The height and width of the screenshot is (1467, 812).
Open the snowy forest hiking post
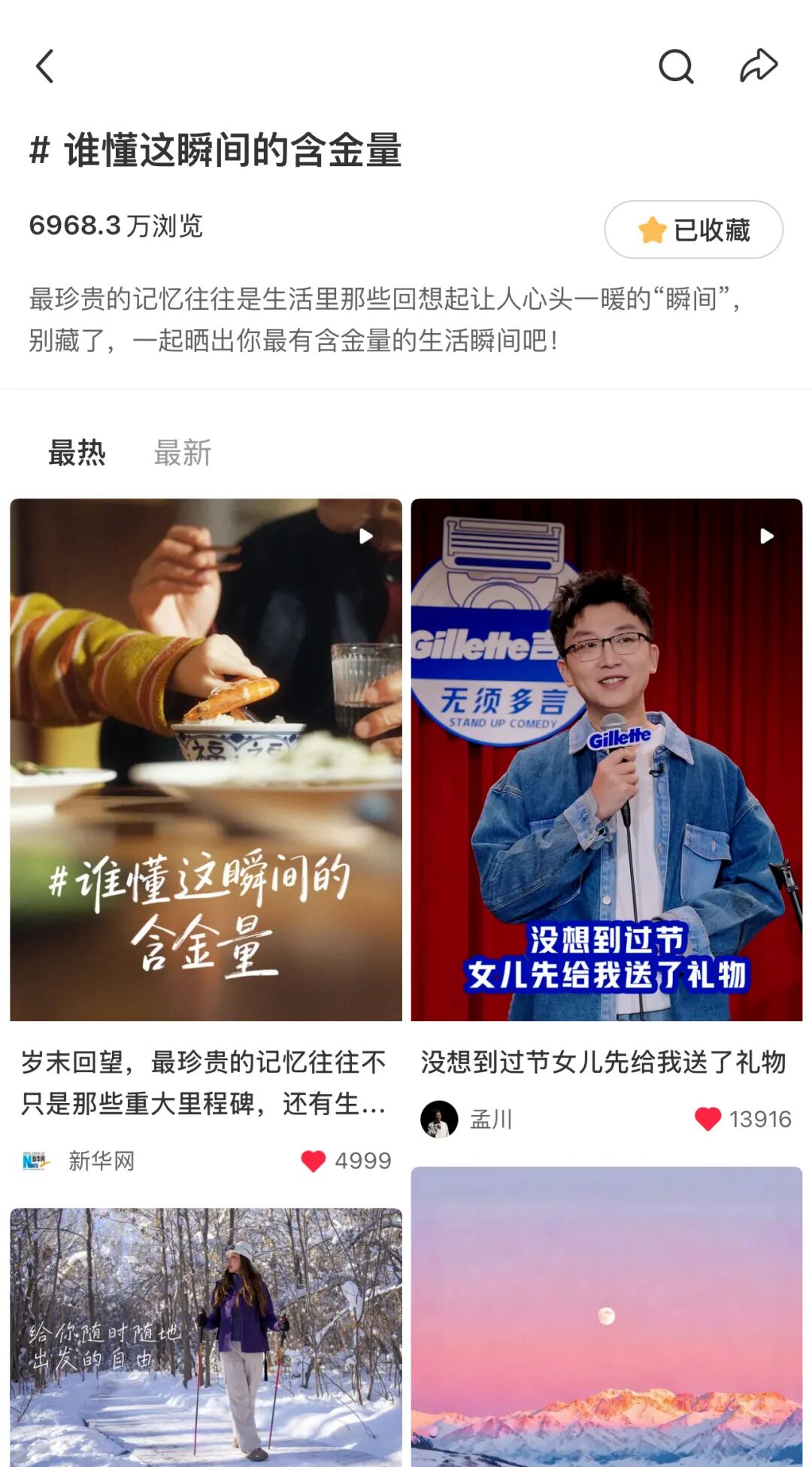206,1337
